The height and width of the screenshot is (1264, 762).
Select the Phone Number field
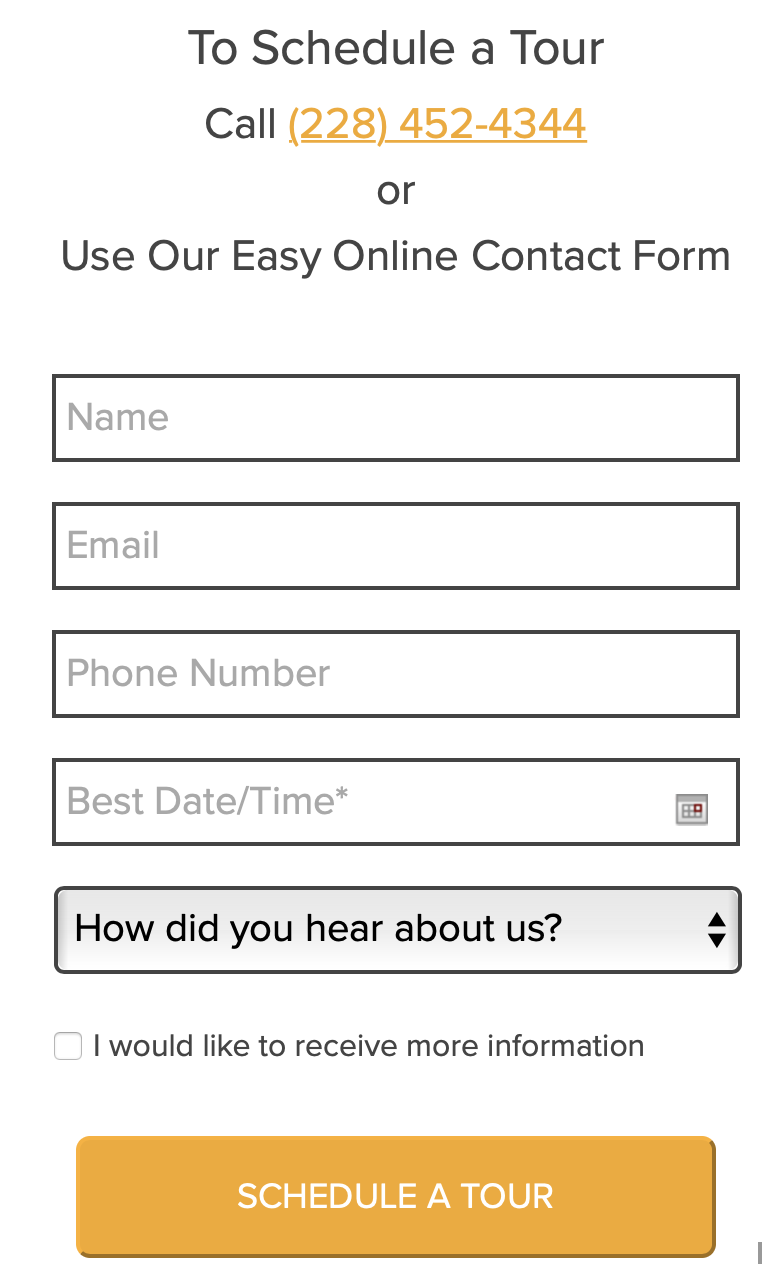pyautogui.click(x=396, y=674)
